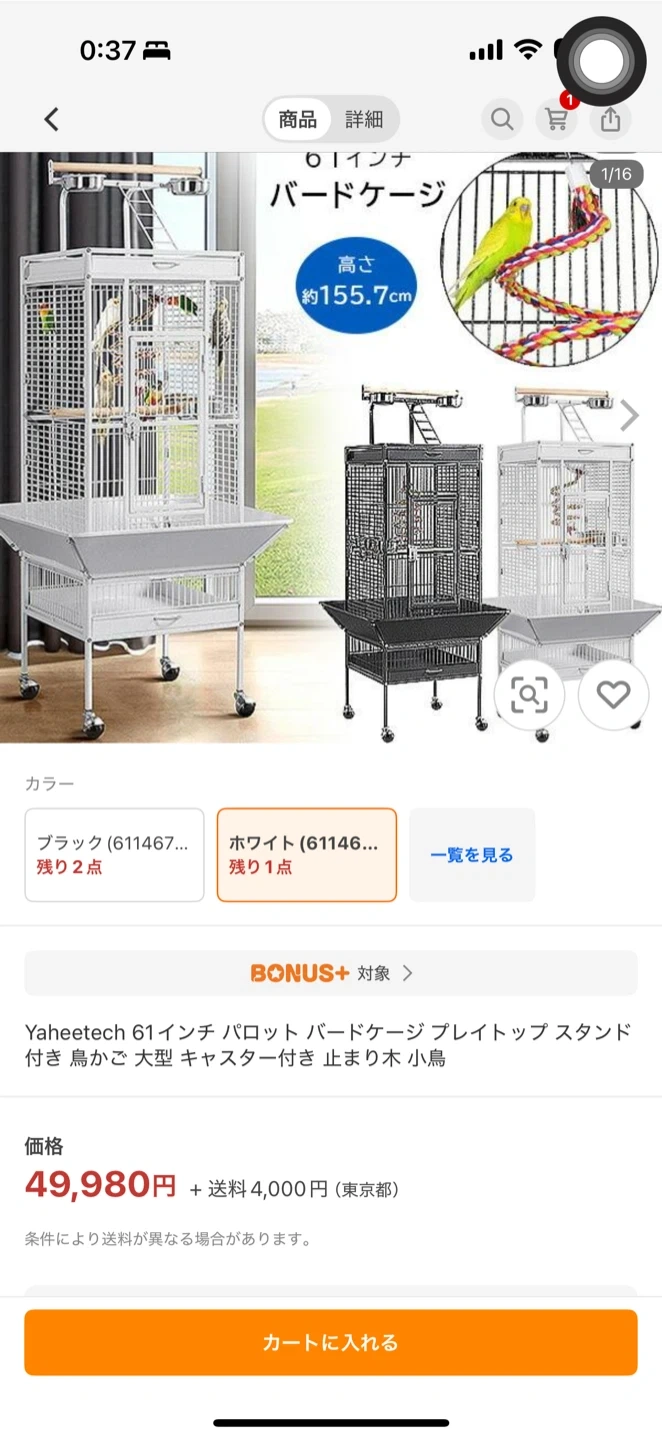Tap カートに入れる to add to cart
The image size is (662, 1440).
pyautogui.click(x=331, y=1342)
